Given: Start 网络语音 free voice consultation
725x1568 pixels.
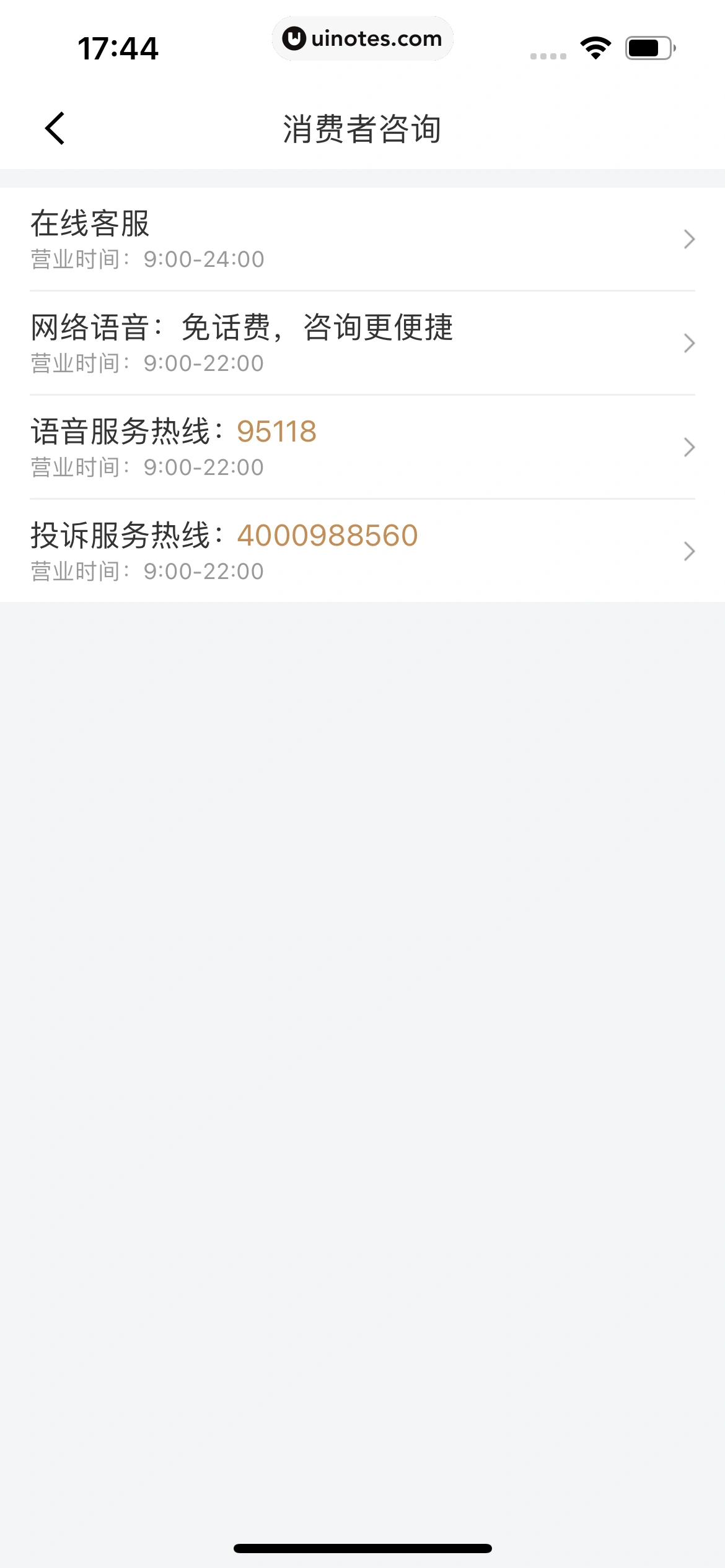Looking at the screenshot, I should point(362,343).
